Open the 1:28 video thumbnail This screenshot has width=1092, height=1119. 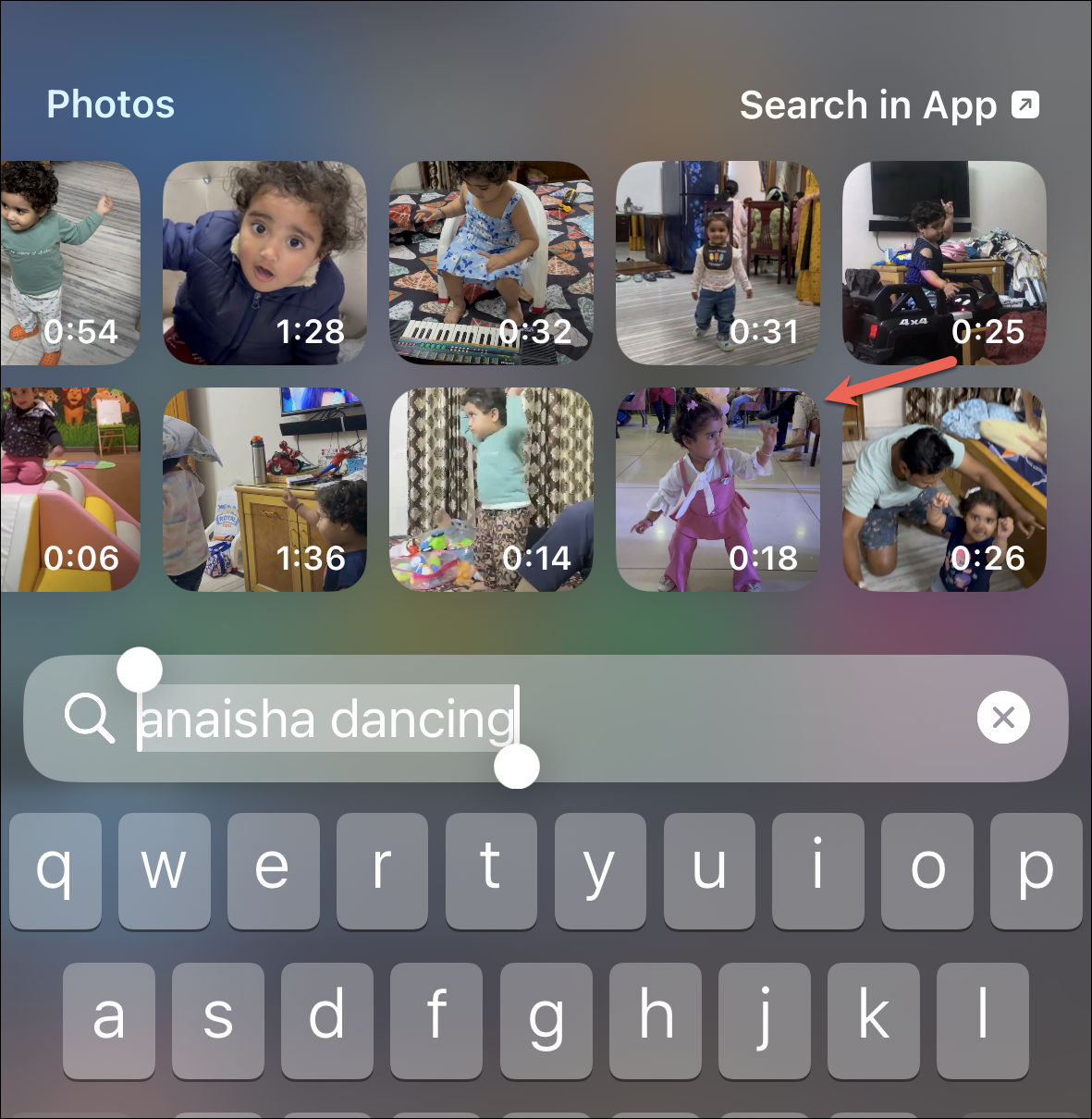264,263
